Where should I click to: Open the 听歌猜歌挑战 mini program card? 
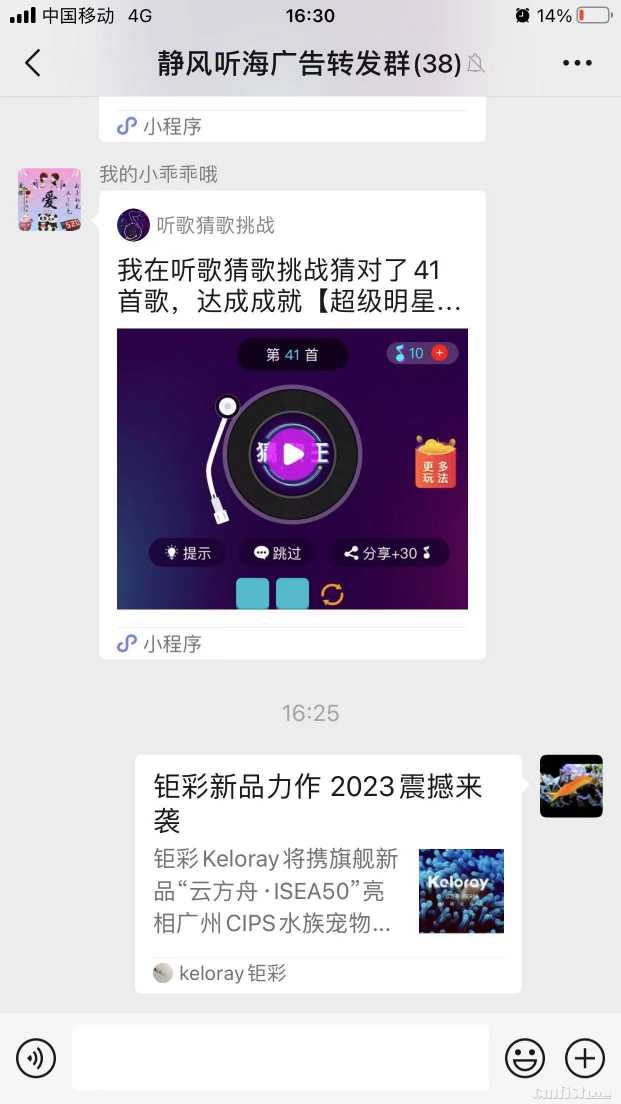pyautogui.click(x=292, y=425)
